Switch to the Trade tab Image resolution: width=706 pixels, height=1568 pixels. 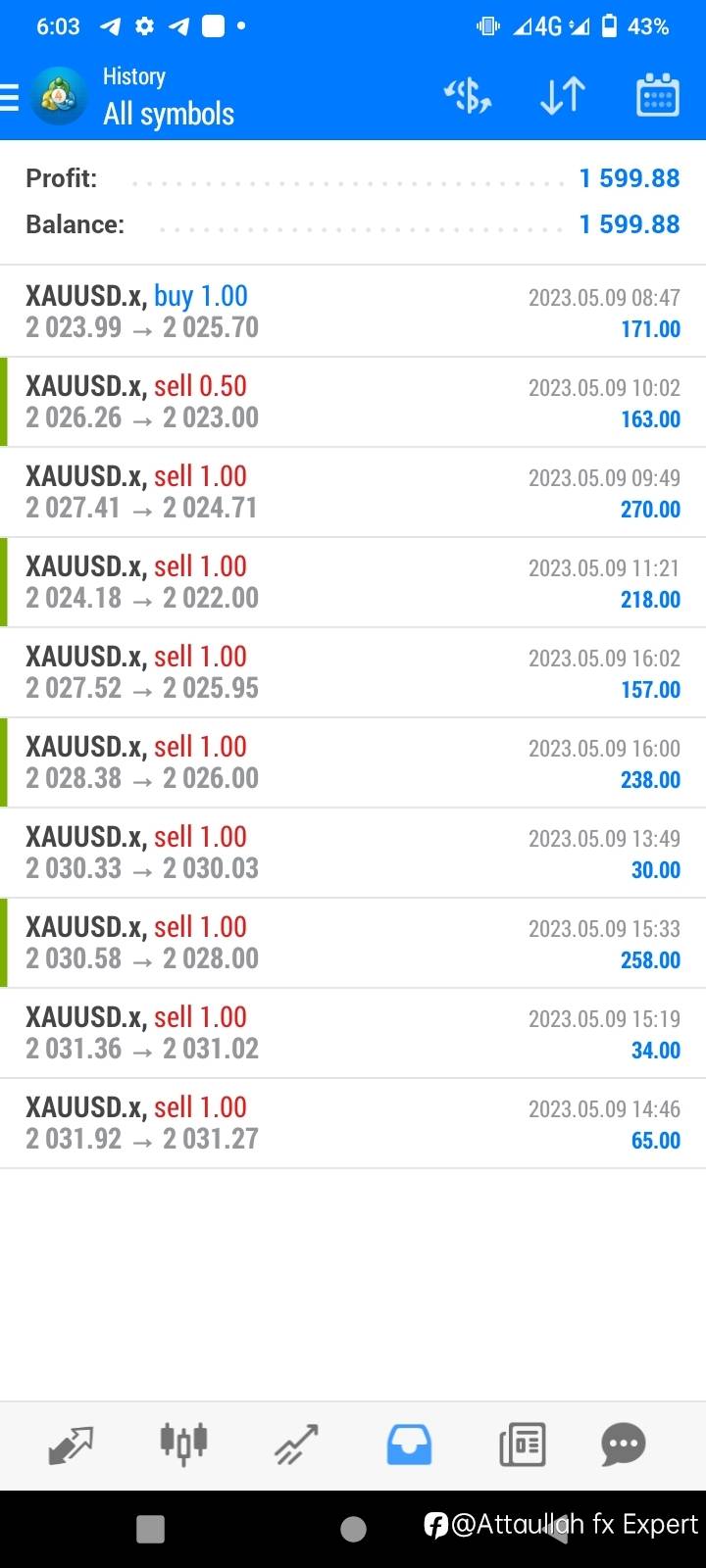pos(296,1445)
